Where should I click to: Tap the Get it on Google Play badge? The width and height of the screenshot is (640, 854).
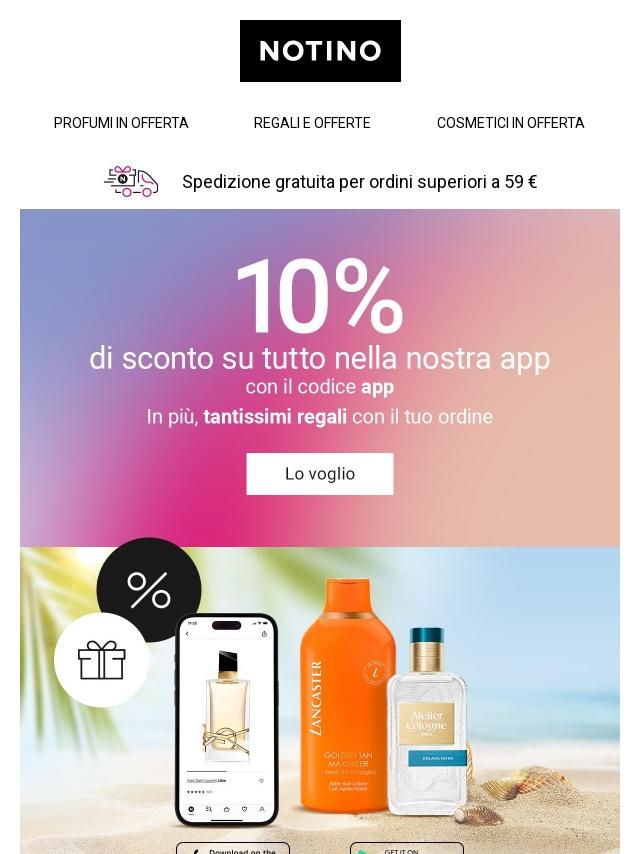tap(407, 848)
